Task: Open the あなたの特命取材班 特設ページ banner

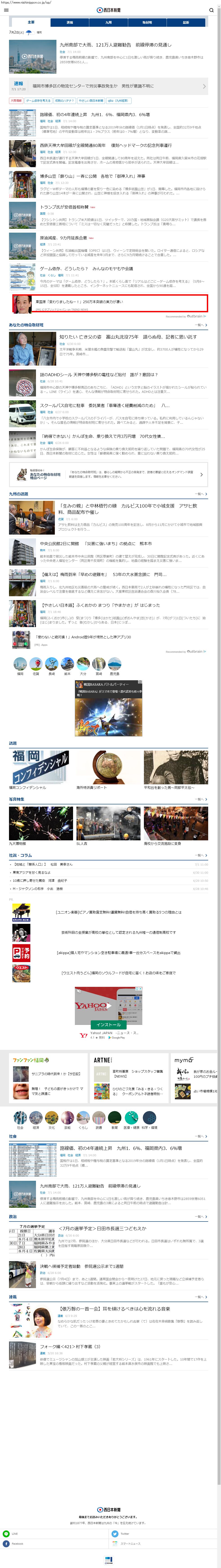Action: (x=108, y=474)
